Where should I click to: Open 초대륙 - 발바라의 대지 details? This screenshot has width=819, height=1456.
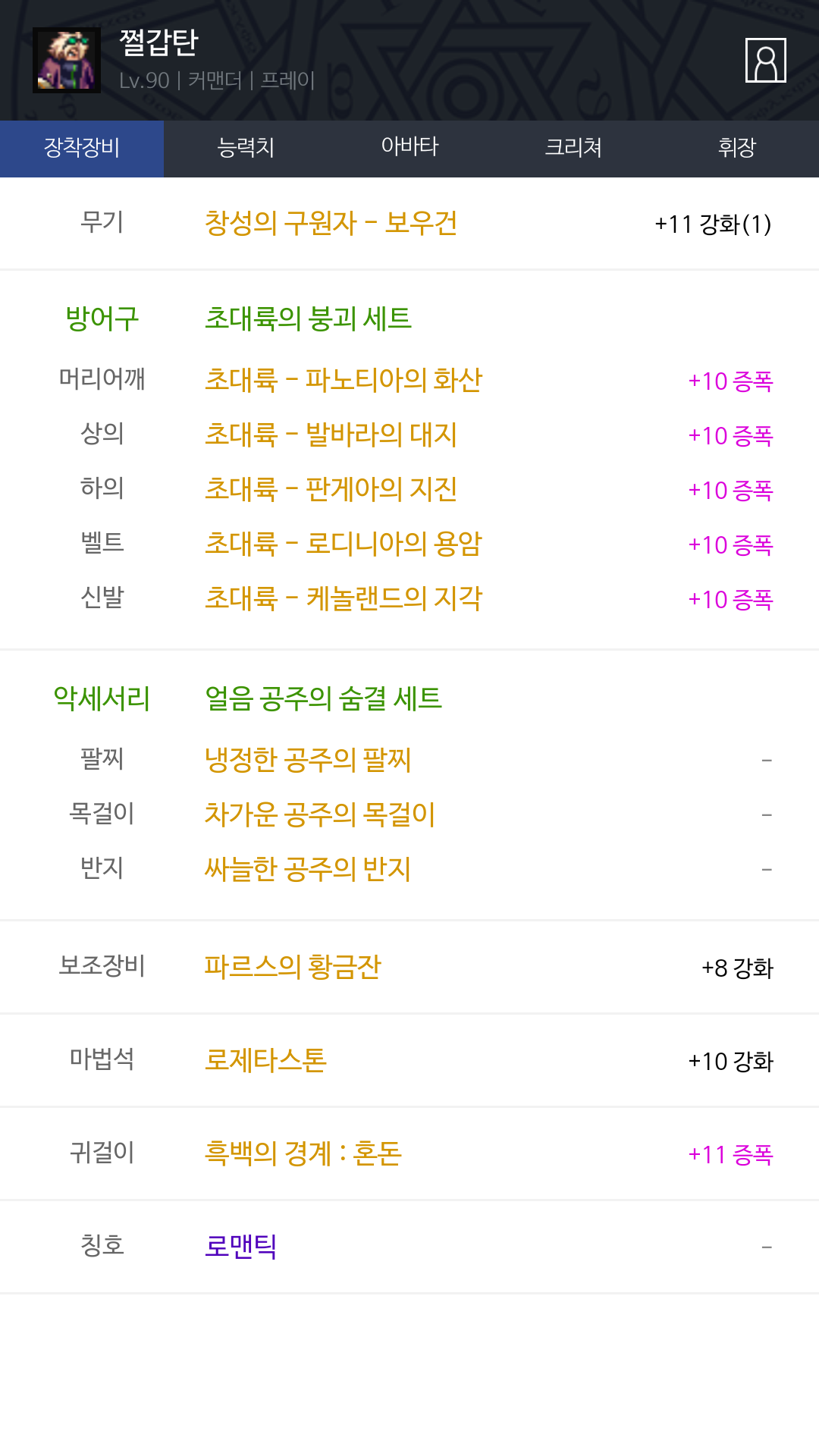tap(331, 435)
